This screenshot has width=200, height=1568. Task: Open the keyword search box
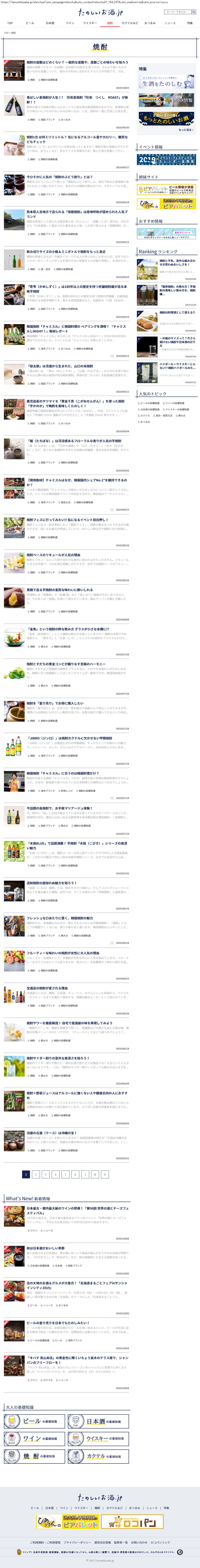[176, 12]
